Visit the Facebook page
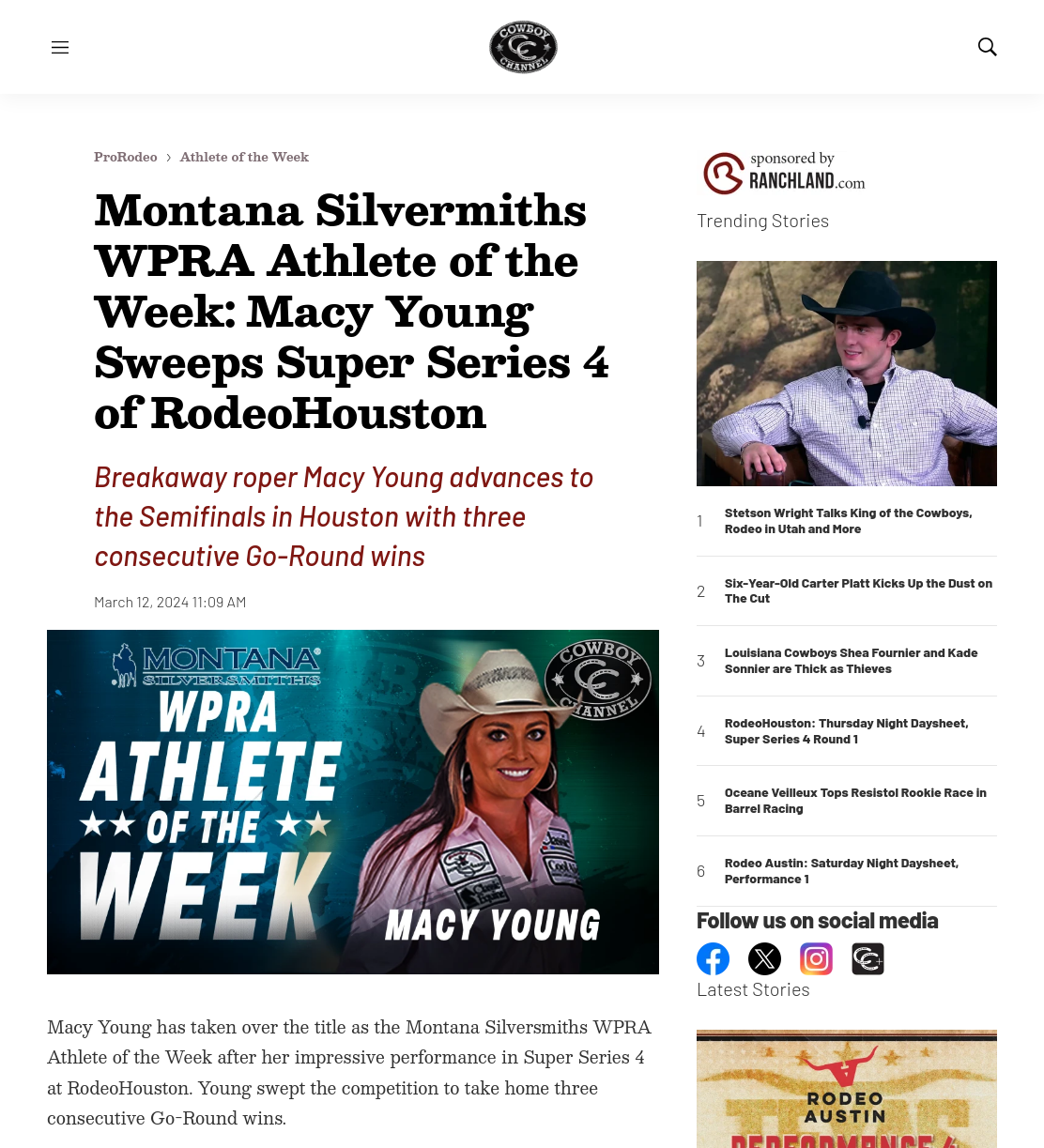 tap(714, 959)
